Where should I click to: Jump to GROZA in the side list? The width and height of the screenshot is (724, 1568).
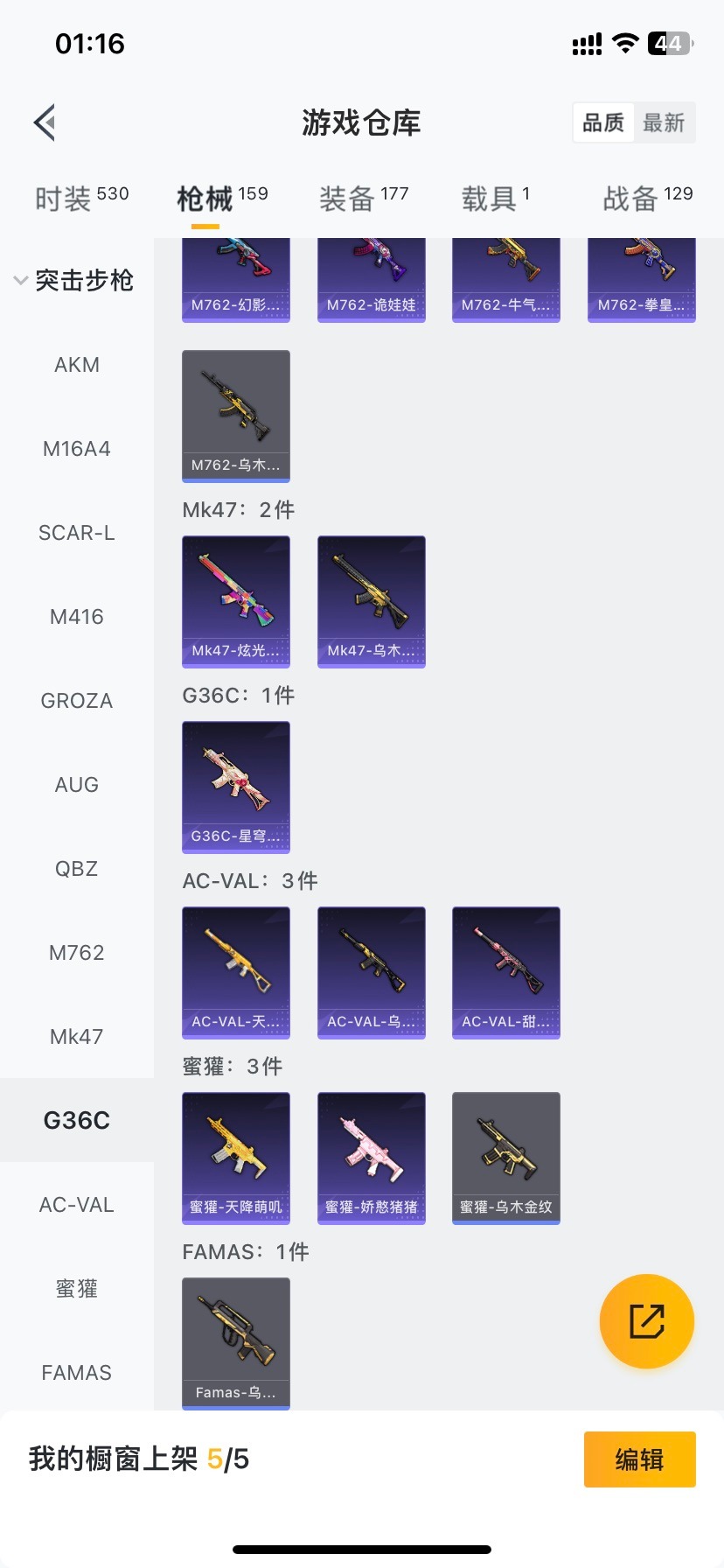(77, 701)
